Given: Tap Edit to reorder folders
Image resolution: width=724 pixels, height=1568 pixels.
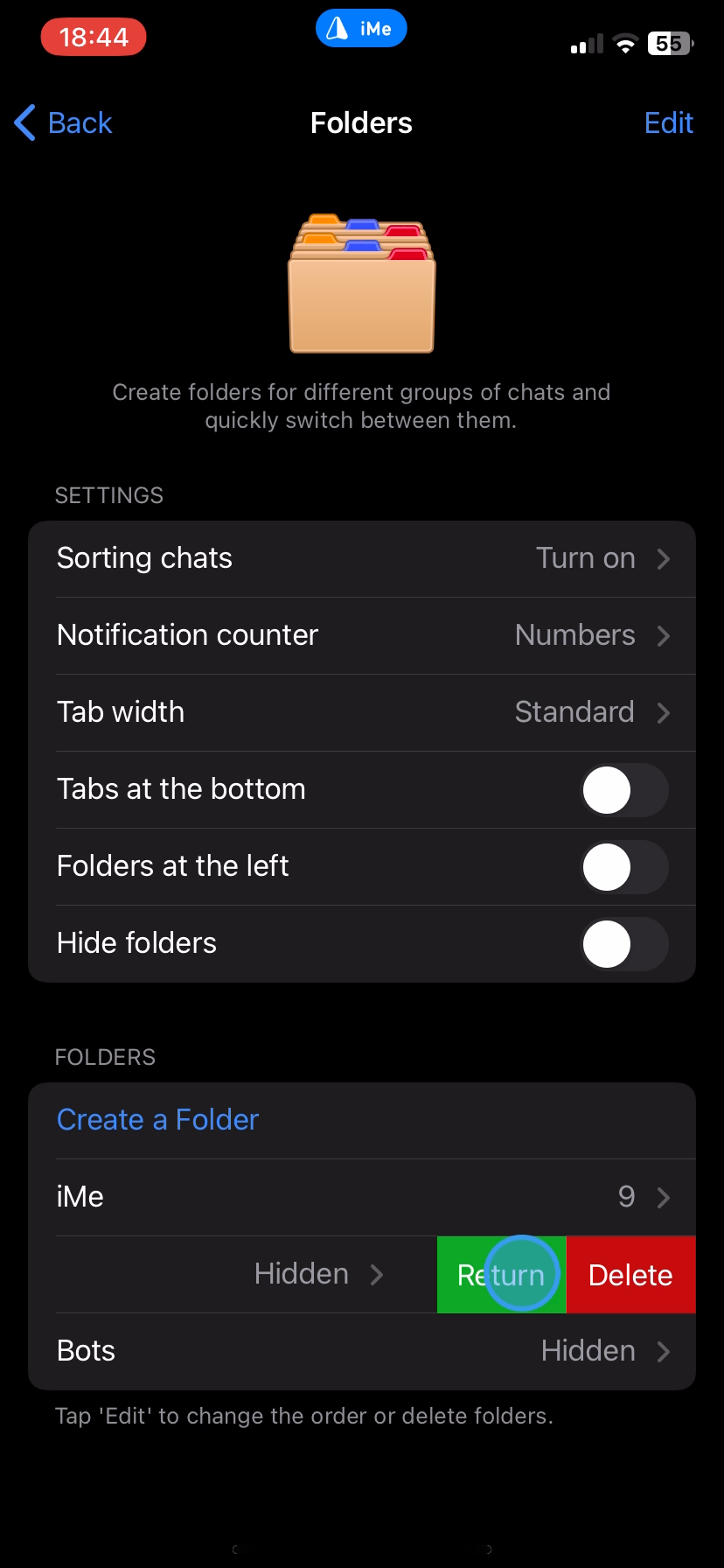Looking at the screenshot, I should [x=668, y=123].
